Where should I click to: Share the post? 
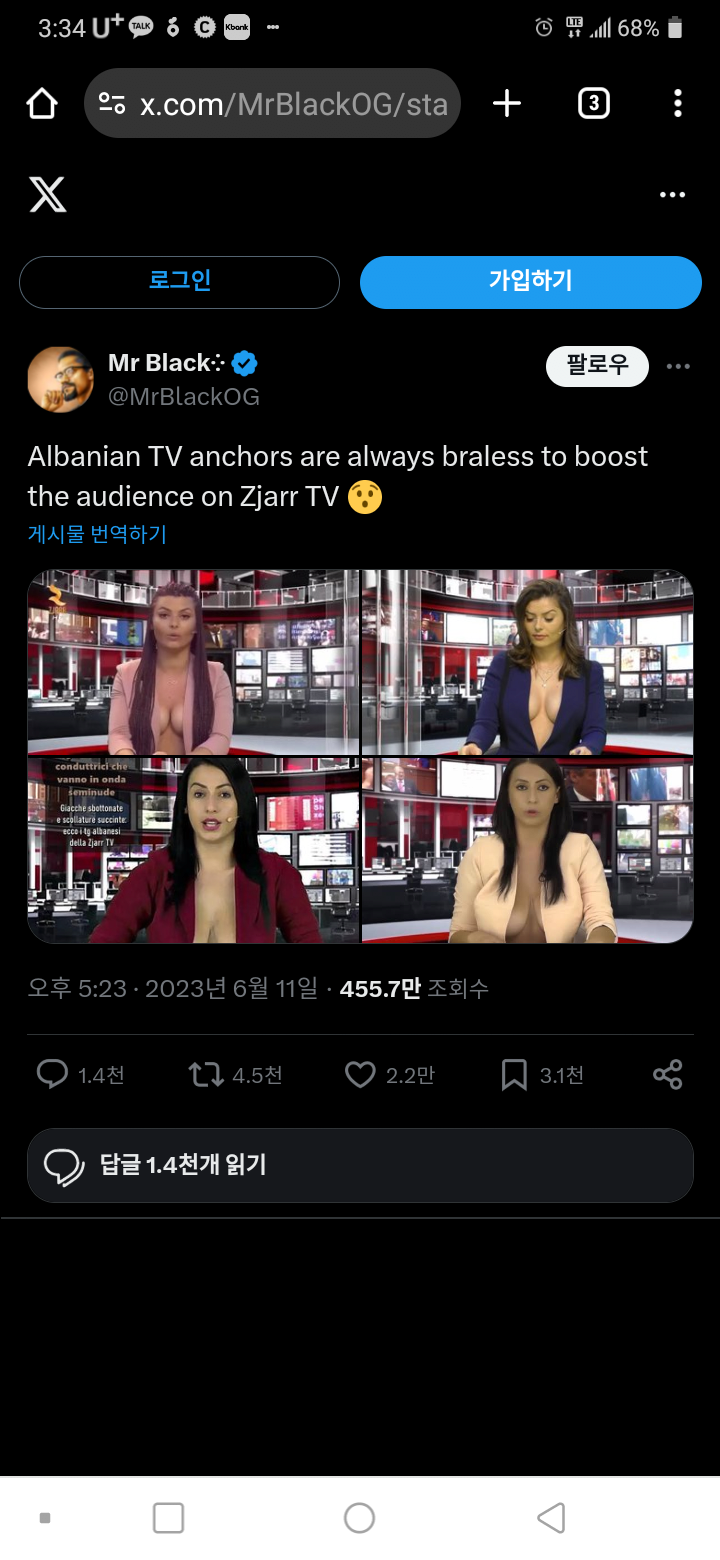(667, 1075)
